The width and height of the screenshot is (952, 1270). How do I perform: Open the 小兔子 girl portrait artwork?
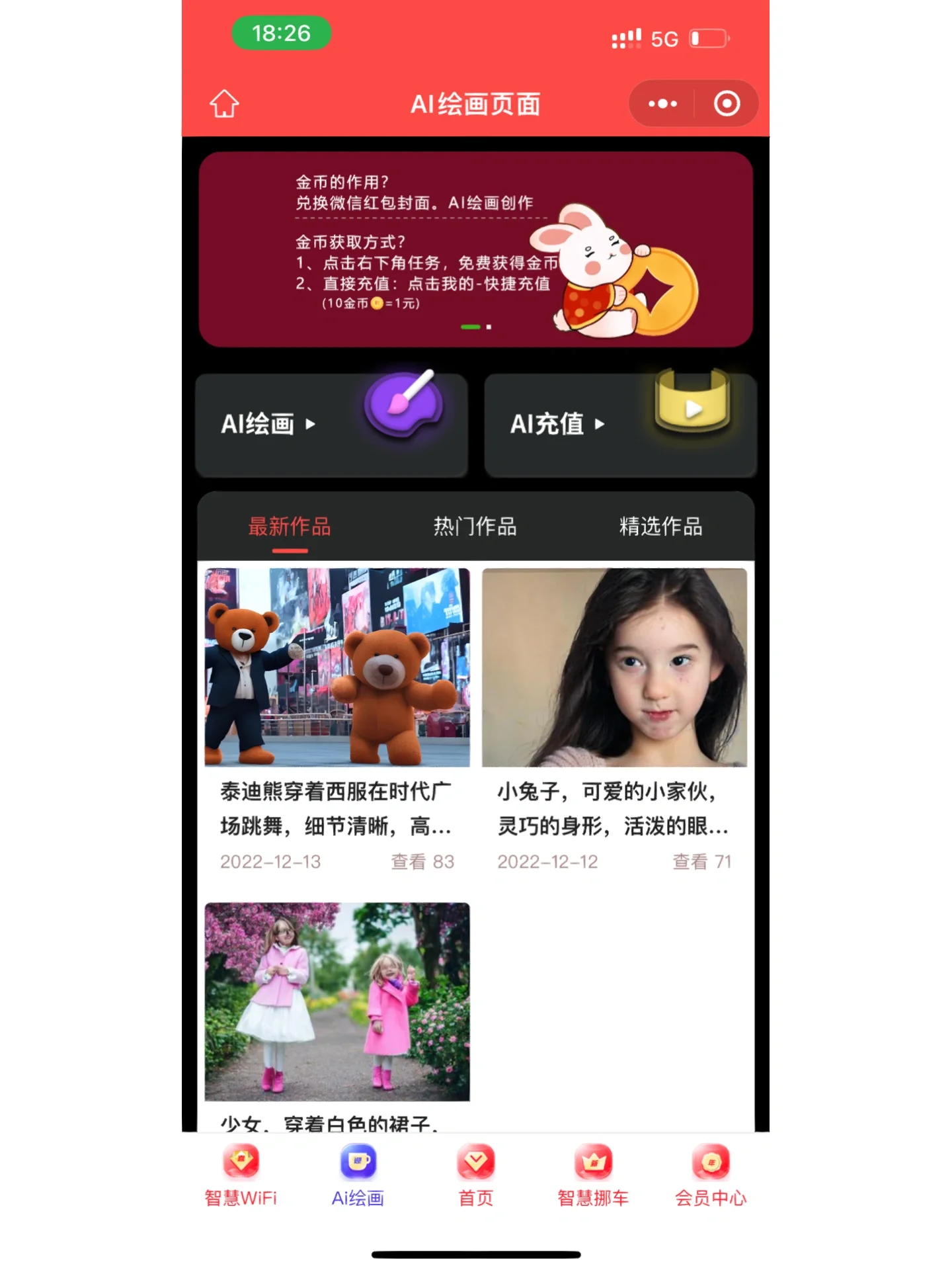click(x=614, y=667)
